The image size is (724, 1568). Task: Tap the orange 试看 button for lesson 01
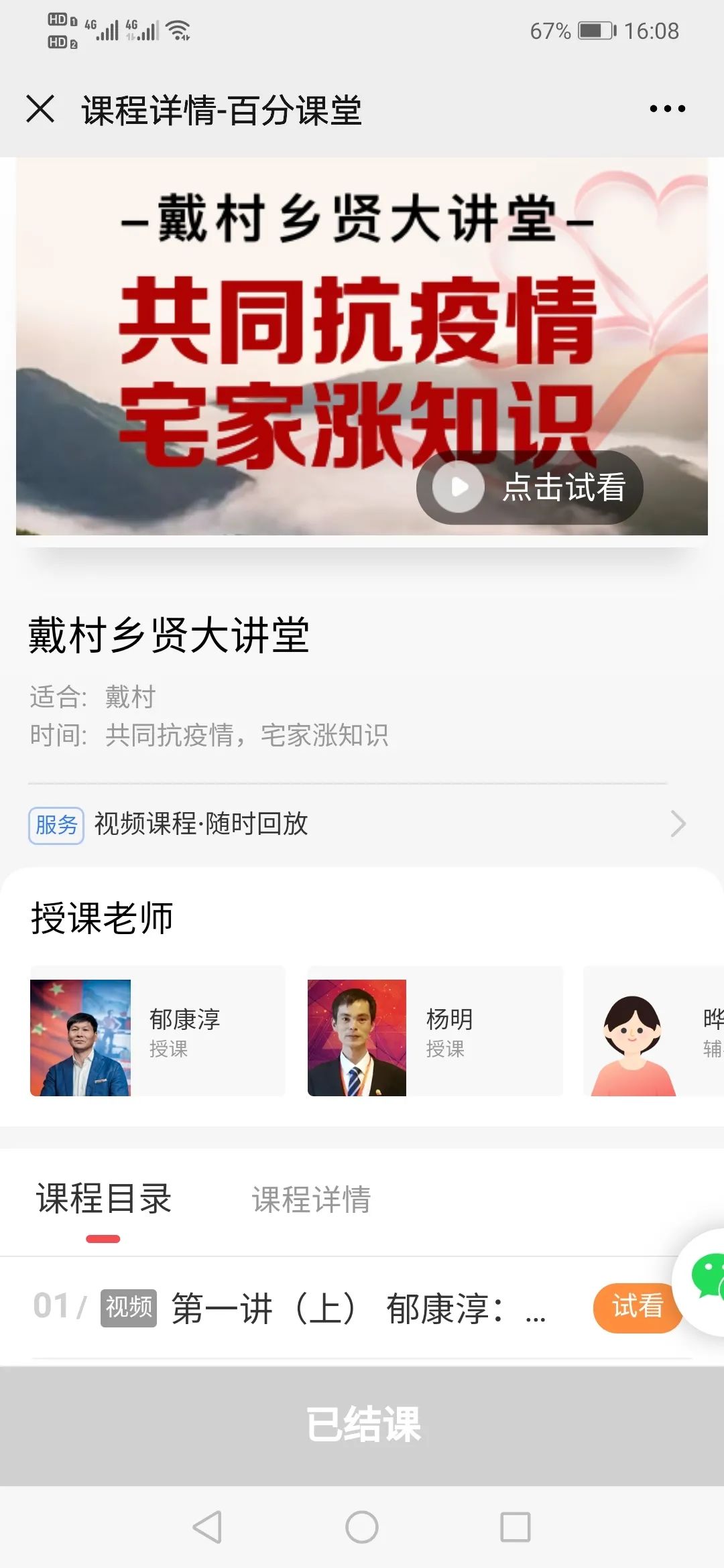636,1307
